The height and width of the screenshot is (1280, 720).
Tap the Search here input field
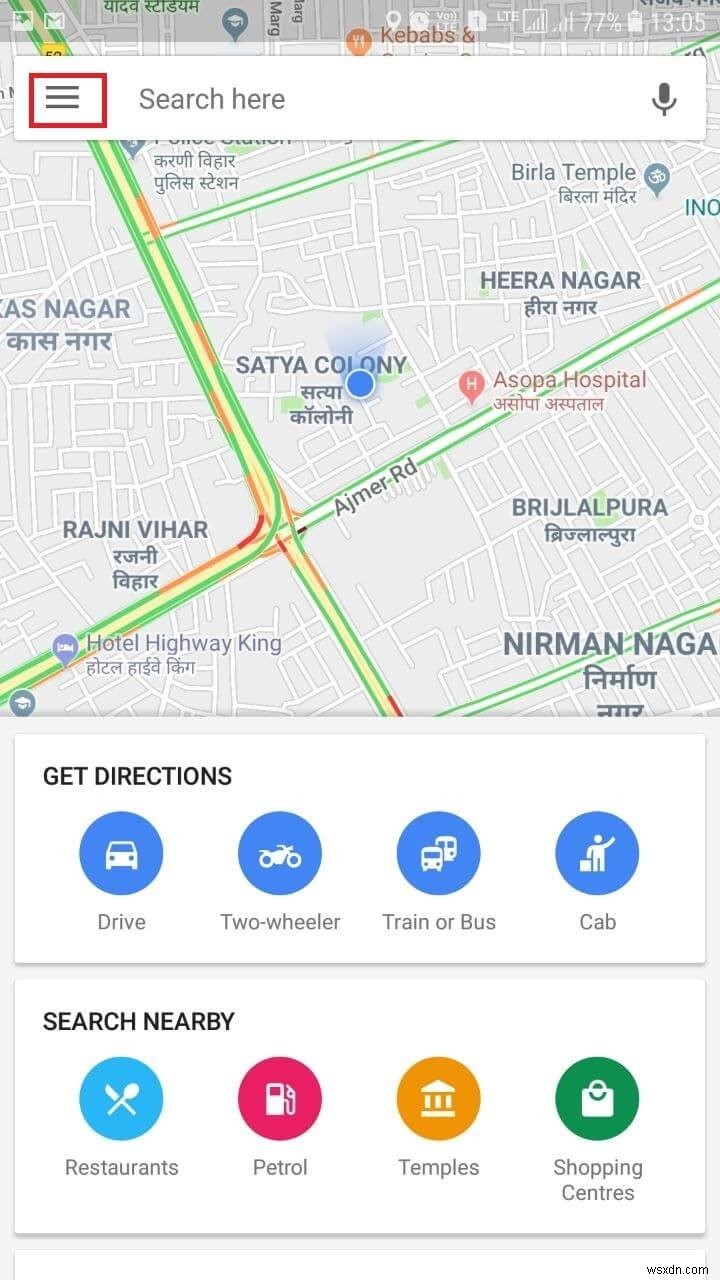[300, 98]
